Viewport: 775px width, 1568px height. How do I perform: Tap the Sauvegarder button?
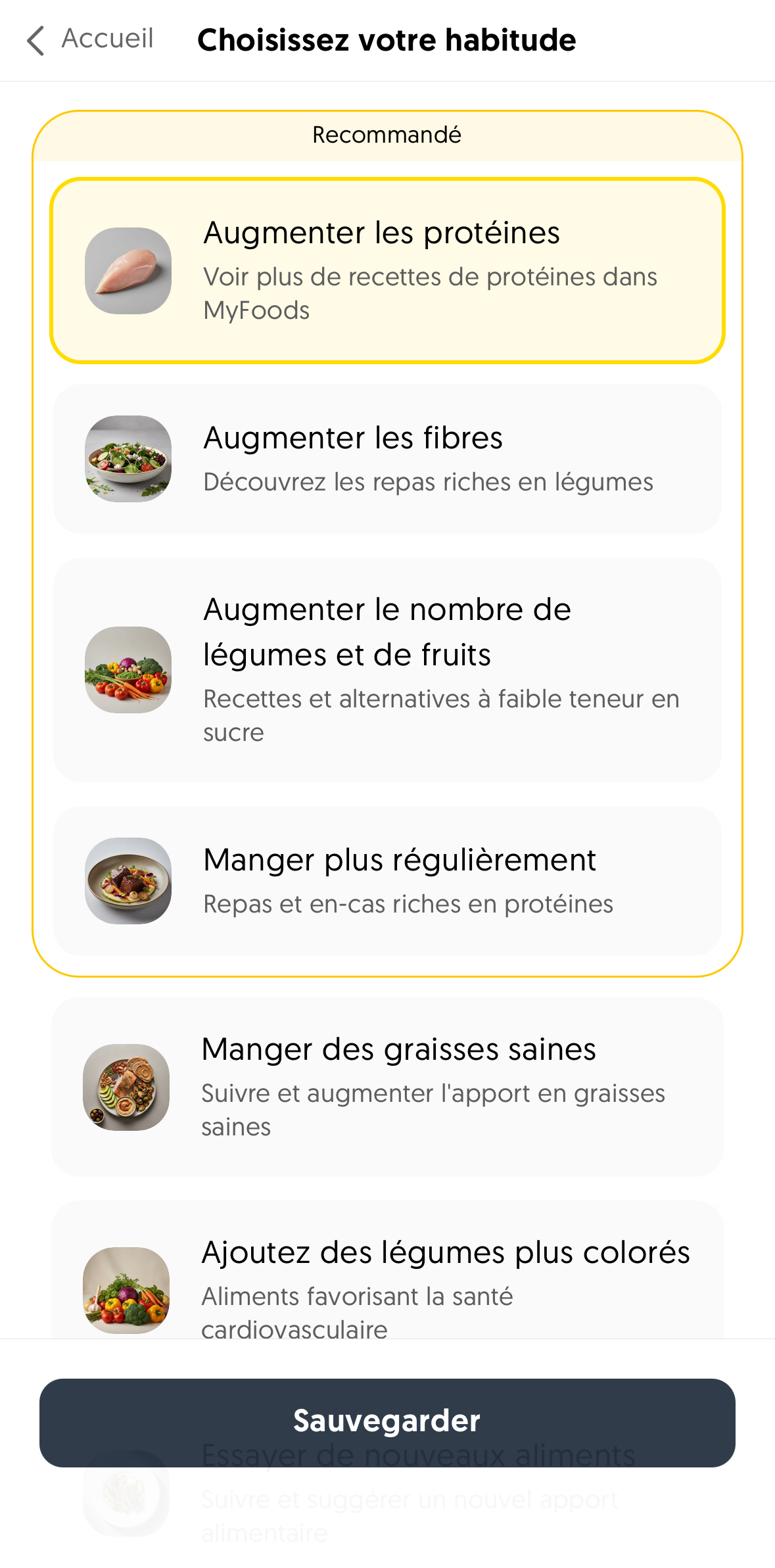(x=387, y=1422)
